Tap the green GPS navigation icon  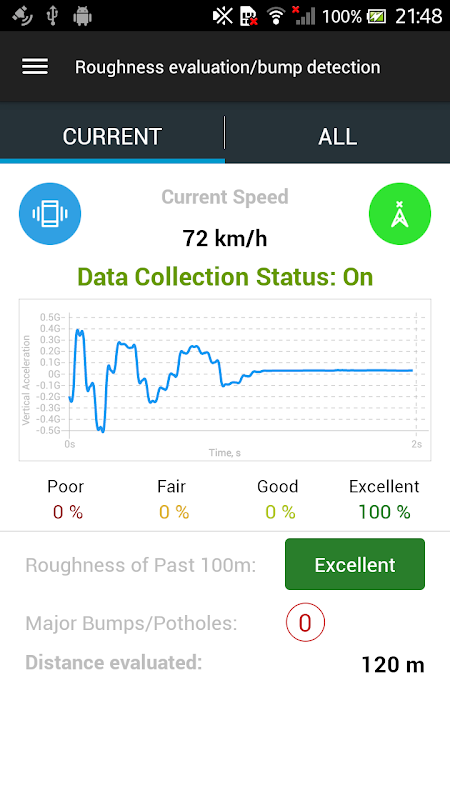click(x=400, y=214)
